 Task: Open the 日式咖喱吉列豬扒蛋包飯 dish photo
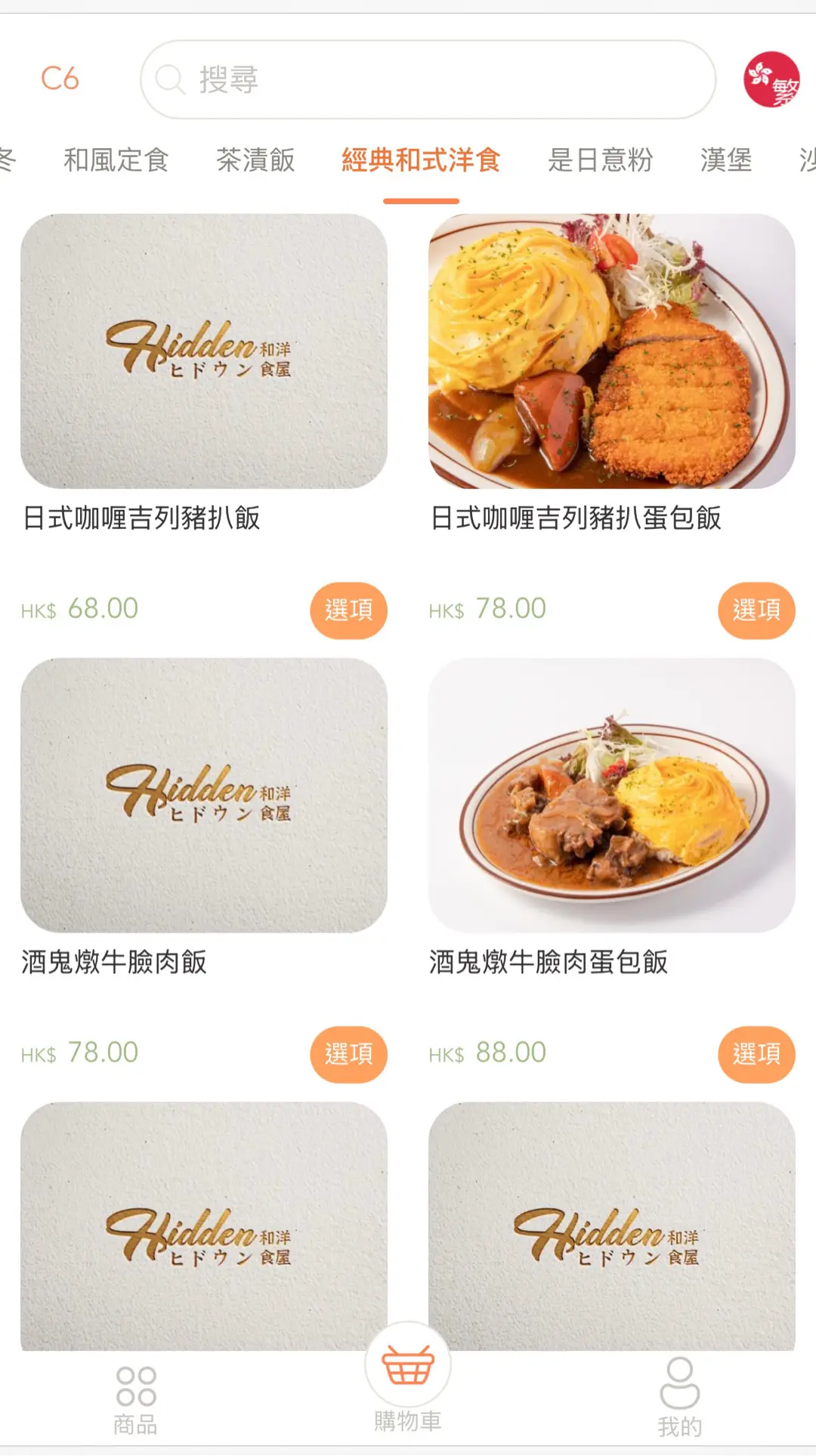(611, 351)
